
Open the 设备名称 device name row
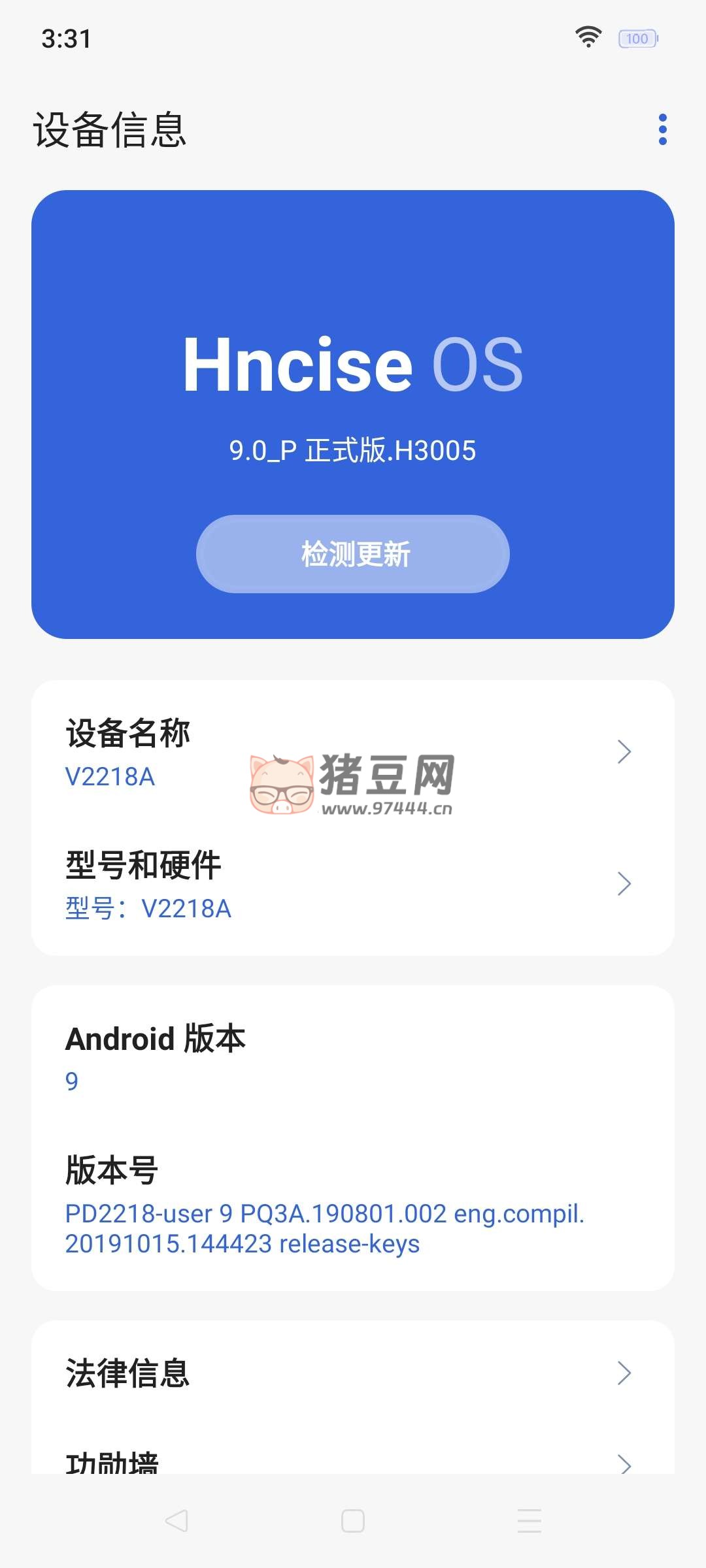tap(353, 753)
